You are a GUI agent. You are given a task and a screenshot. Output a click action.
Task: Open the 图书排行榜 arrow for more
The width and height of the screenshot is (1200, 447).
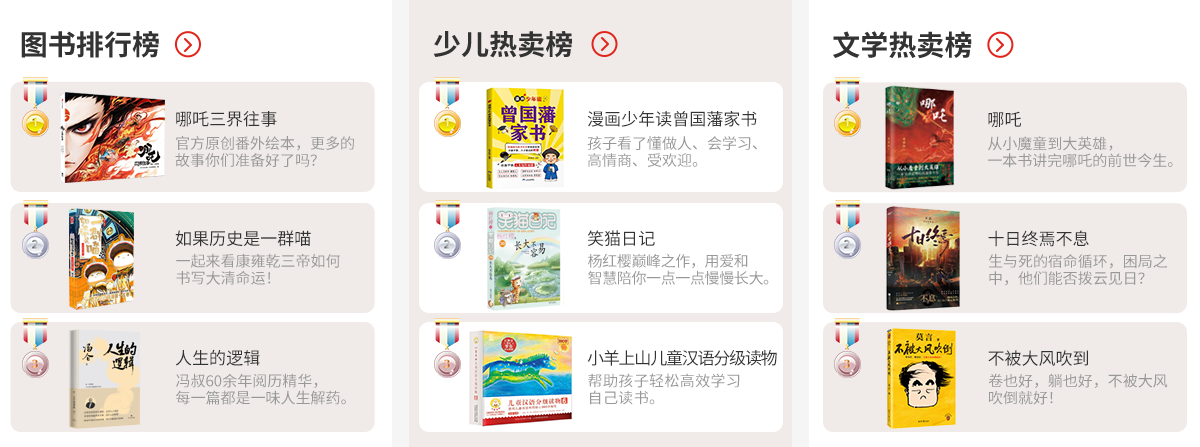tap(188, 45)
